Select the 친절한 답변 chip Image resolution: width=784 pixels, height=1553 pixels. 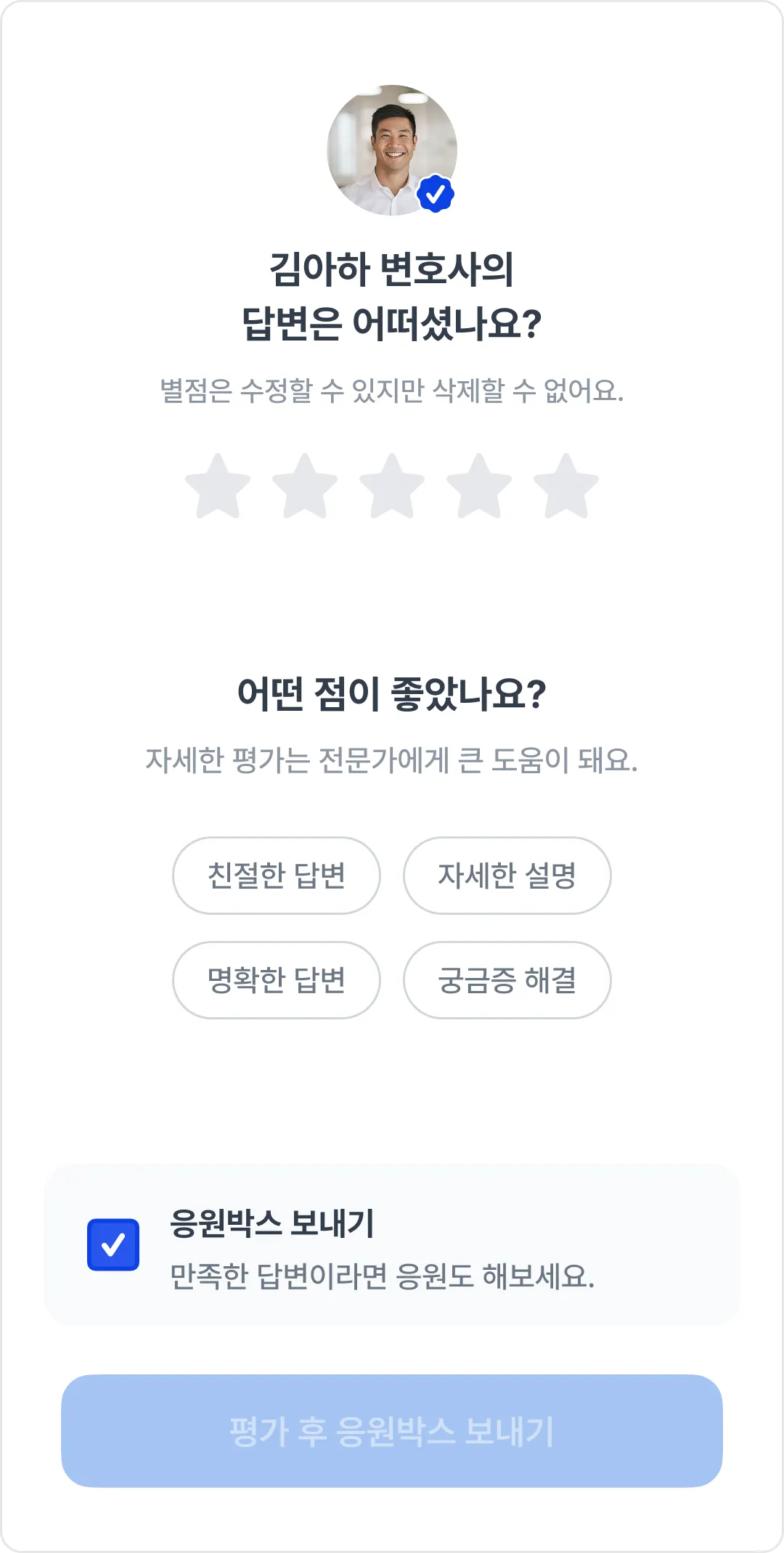point(277,876)
